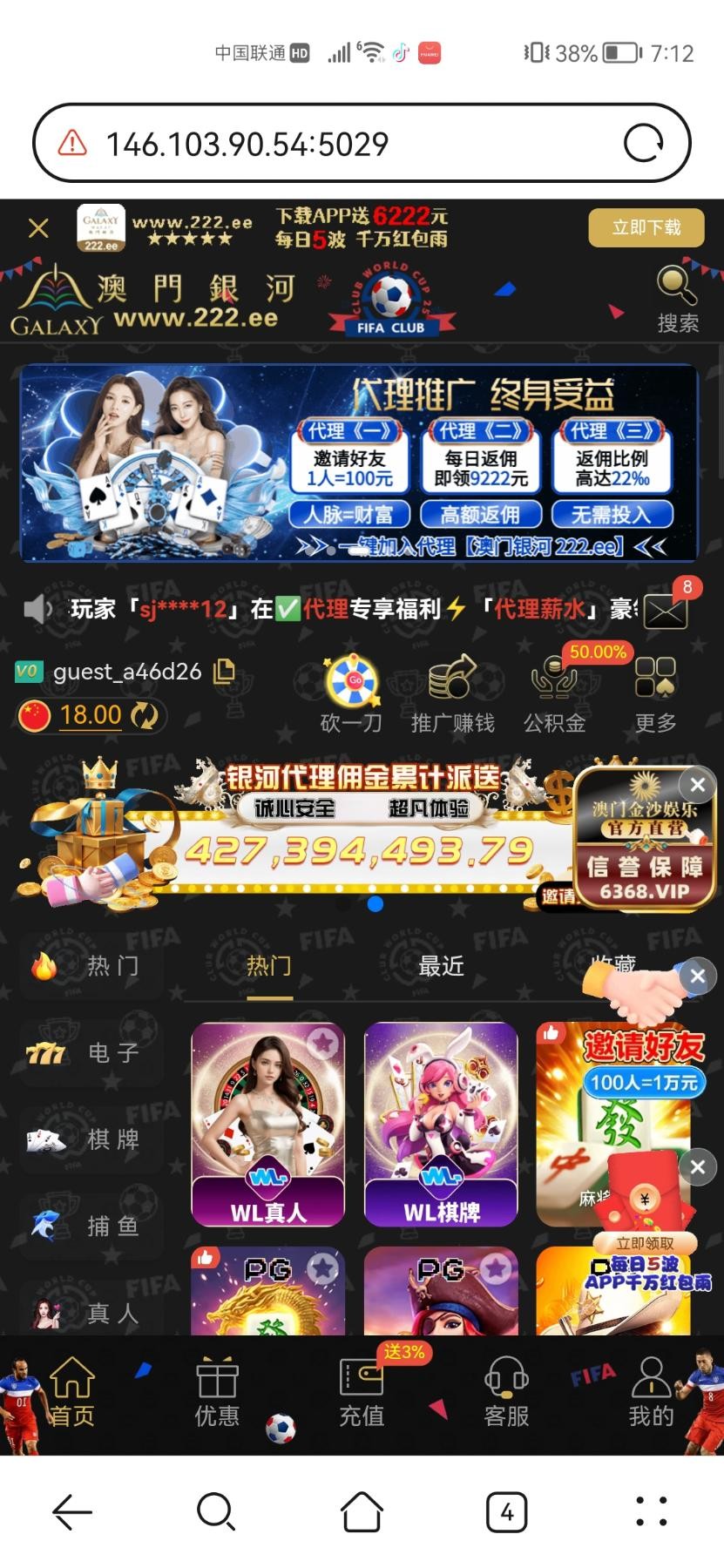Screen dimensions: 724x1568
Task: Reload the page in the address bar
Action: click(x=644, y=144)
